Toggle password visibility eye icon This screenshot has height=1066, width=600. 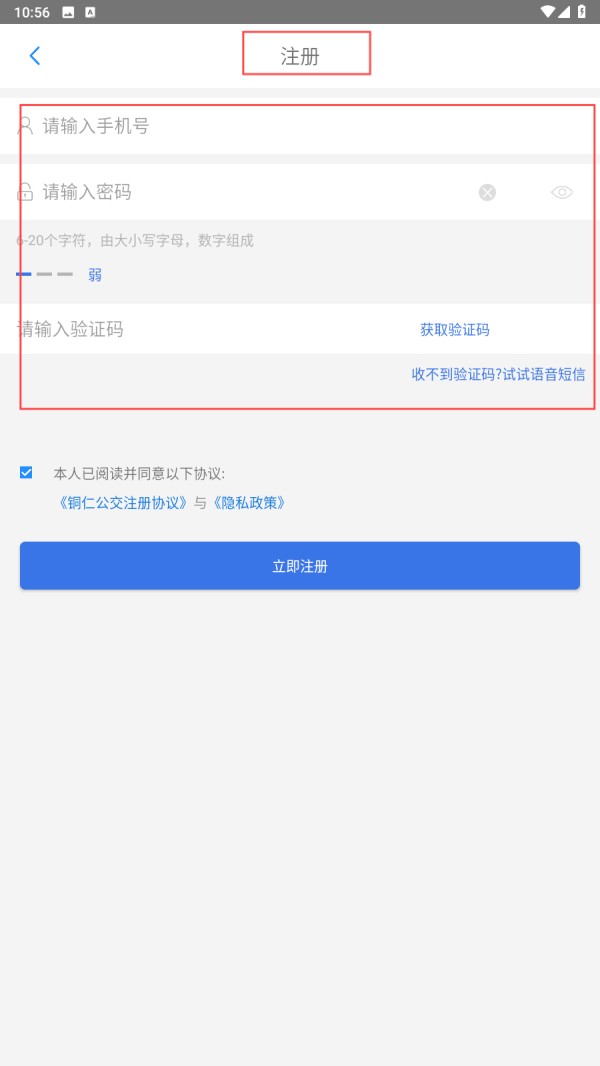(562, 192)
